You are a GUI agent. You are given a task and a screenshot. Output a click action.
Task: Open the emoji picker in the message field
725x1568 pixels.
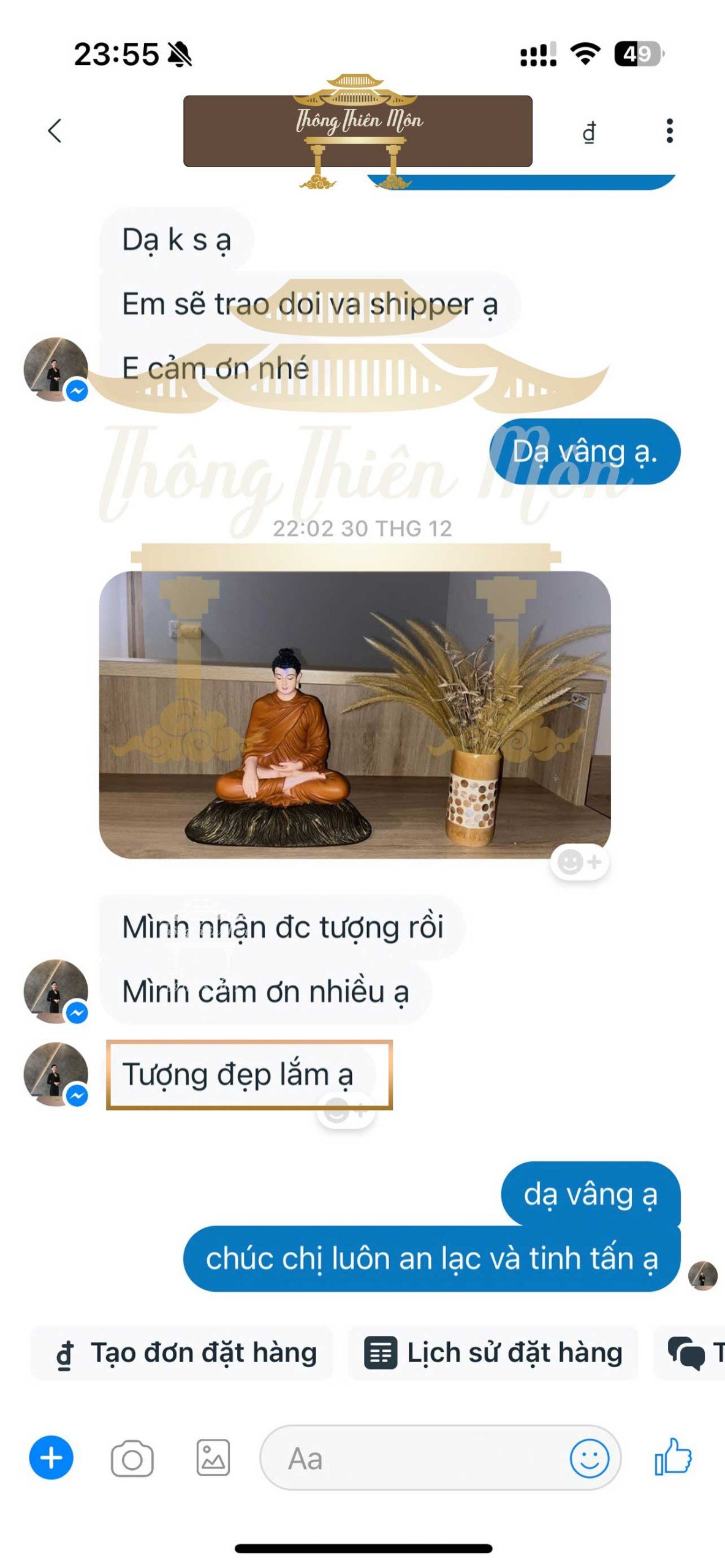pyautogui.click(x=589, y=1458)
